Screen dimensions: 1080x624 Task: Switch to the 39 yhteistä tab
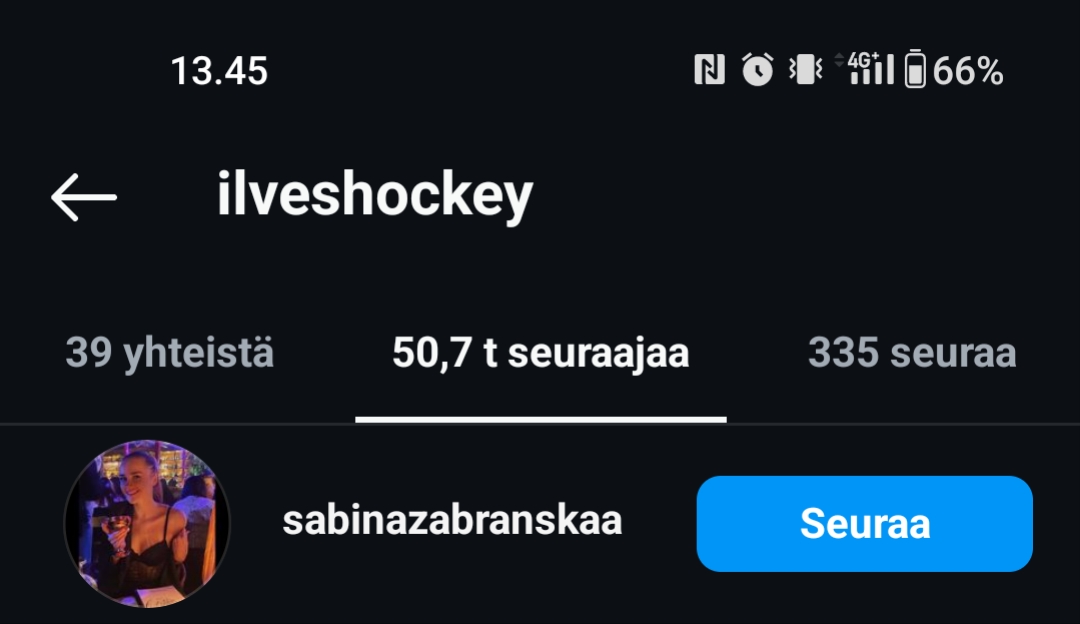click(x=169, y=353)
